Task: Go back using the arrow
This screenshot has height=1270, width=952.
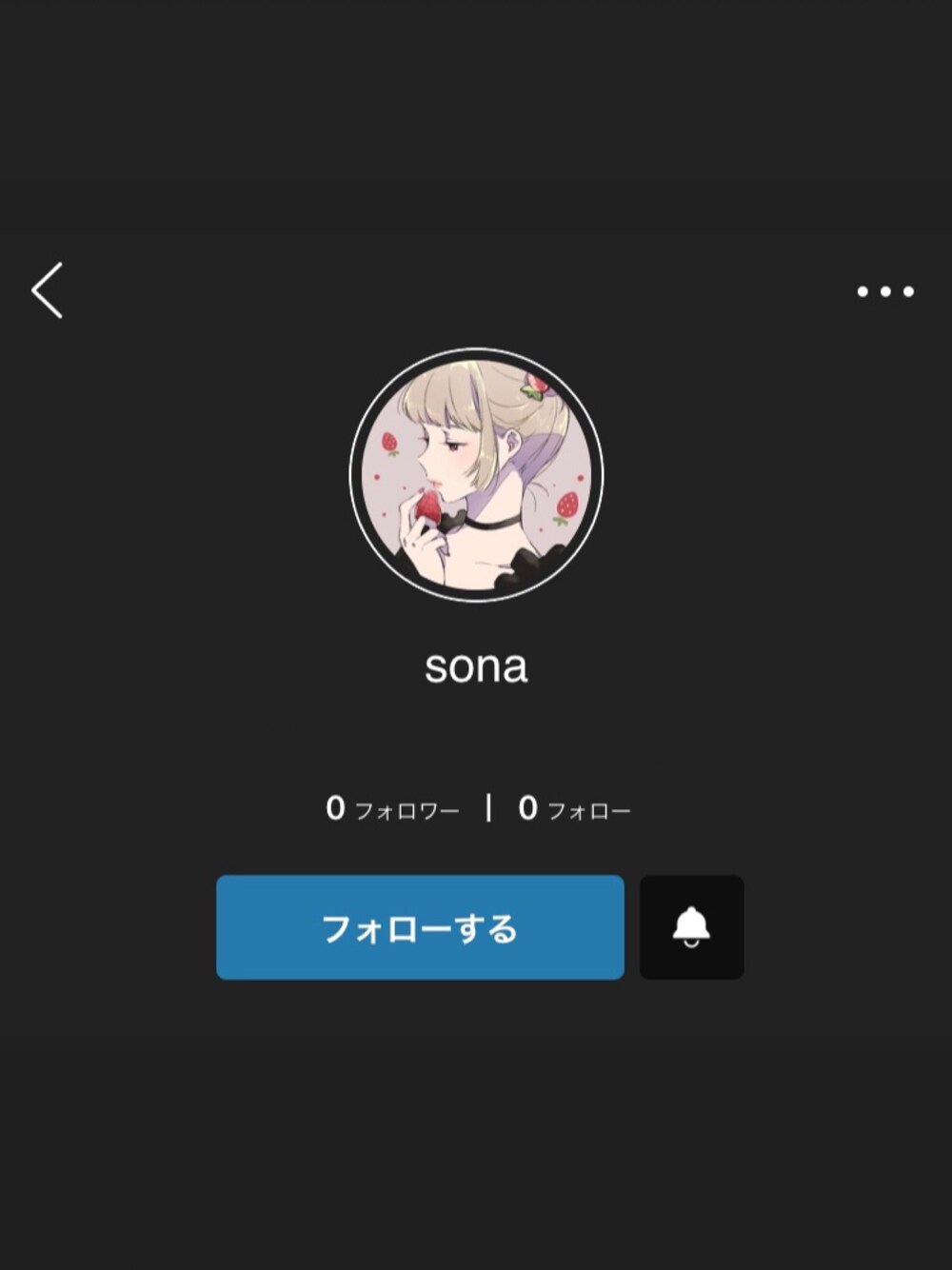Action: coord(48,290)
